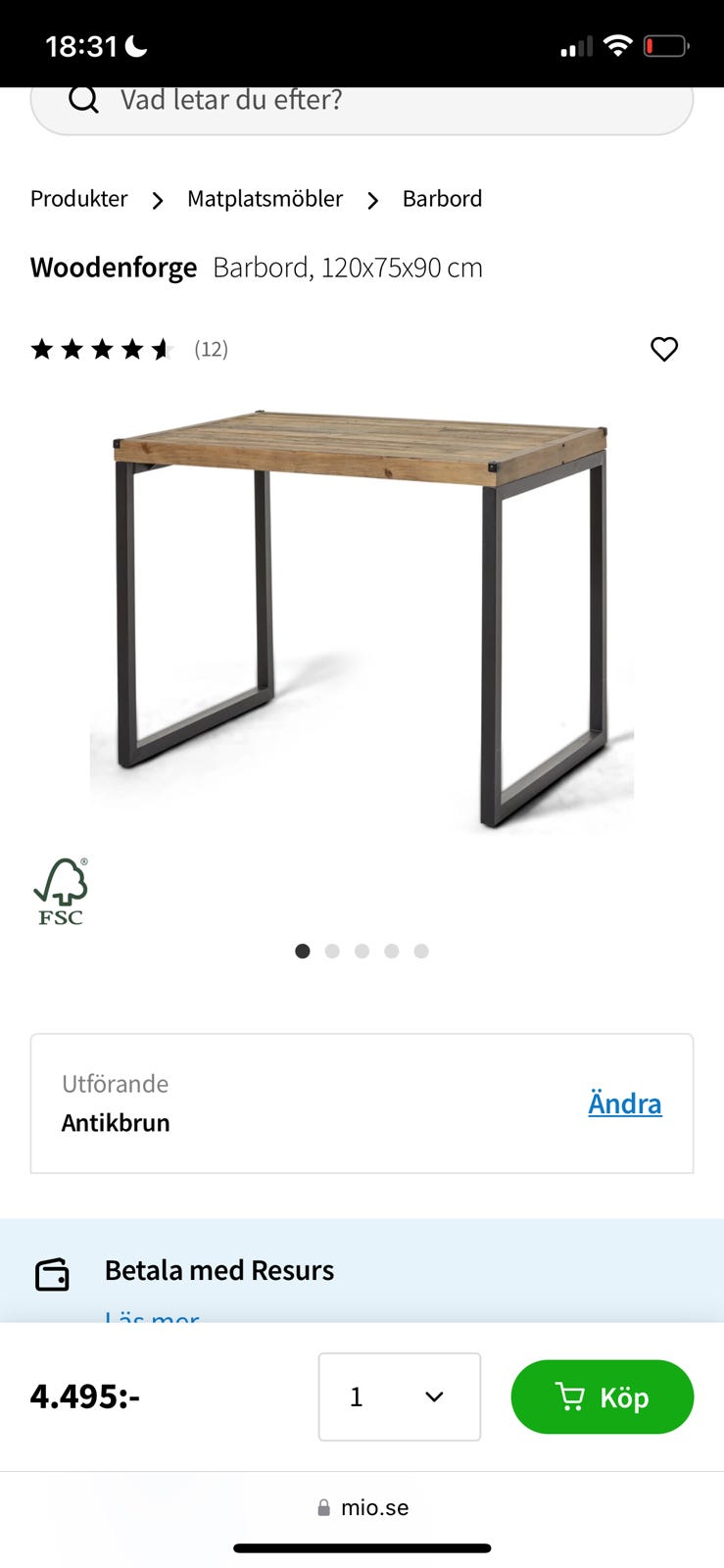The image size is (724, 1568).
Task: Open the quantity dropdown
Action: (399, 1396)
